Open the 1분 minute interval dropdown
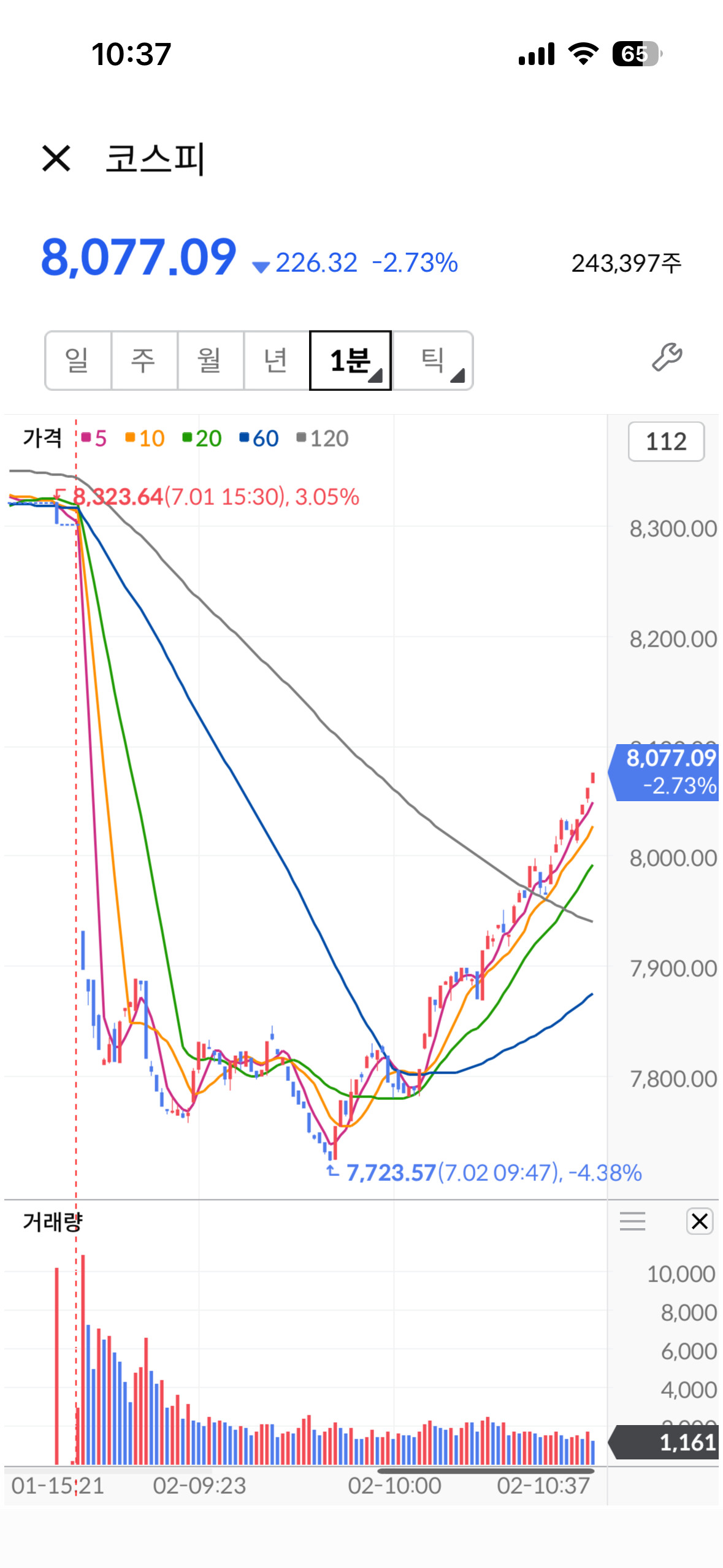 tap(351, 360)
